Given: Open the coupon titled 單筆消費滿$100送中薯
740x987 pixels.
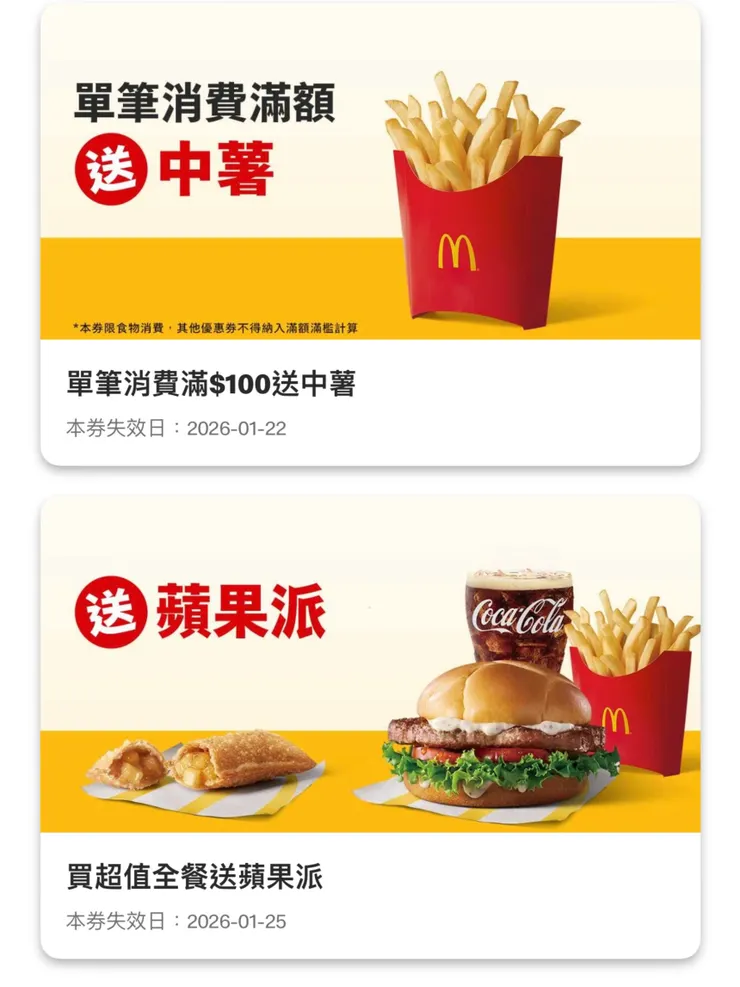Looking at the screenshot, I should (210, 385).
